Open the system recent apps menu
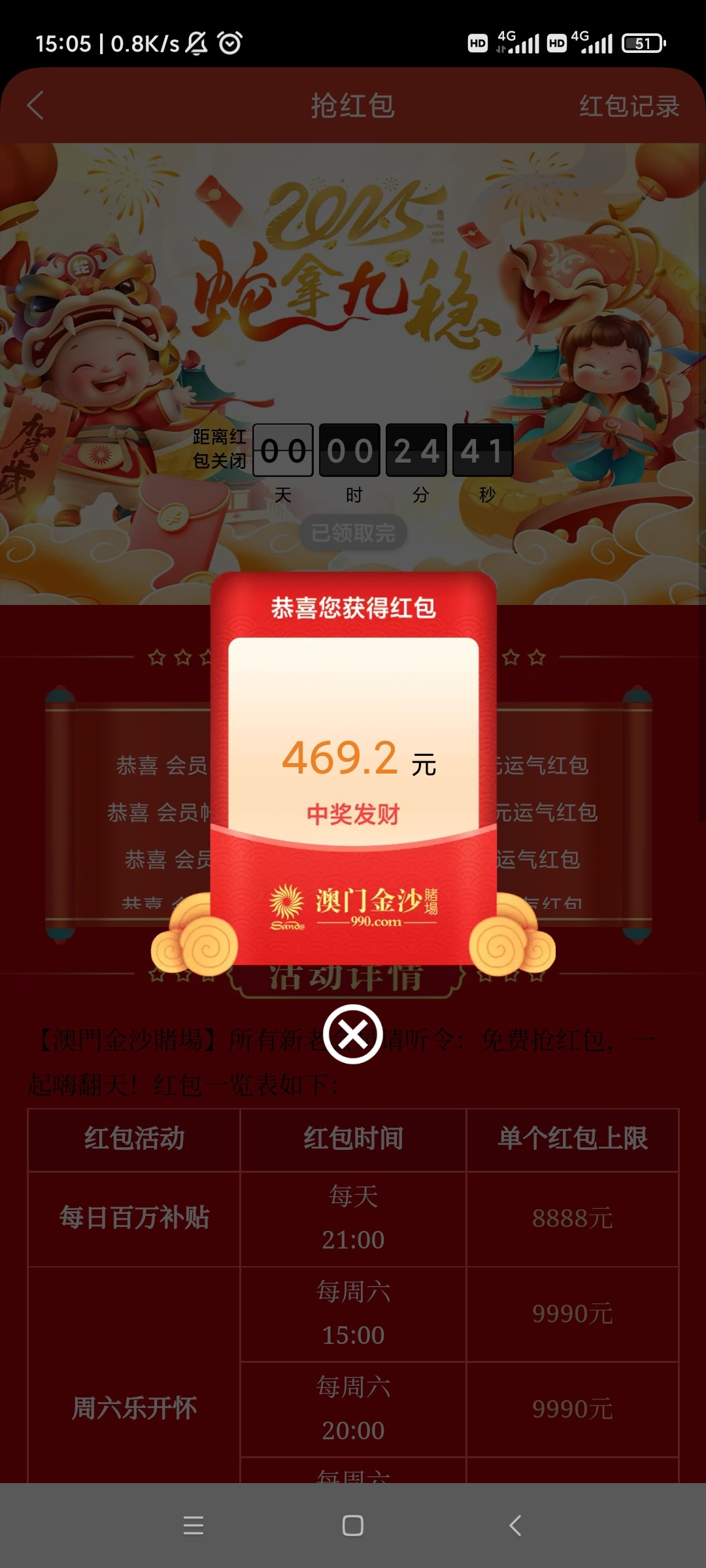The height and width of the screenshot is (1568, 706). (x=193, y=1526)
